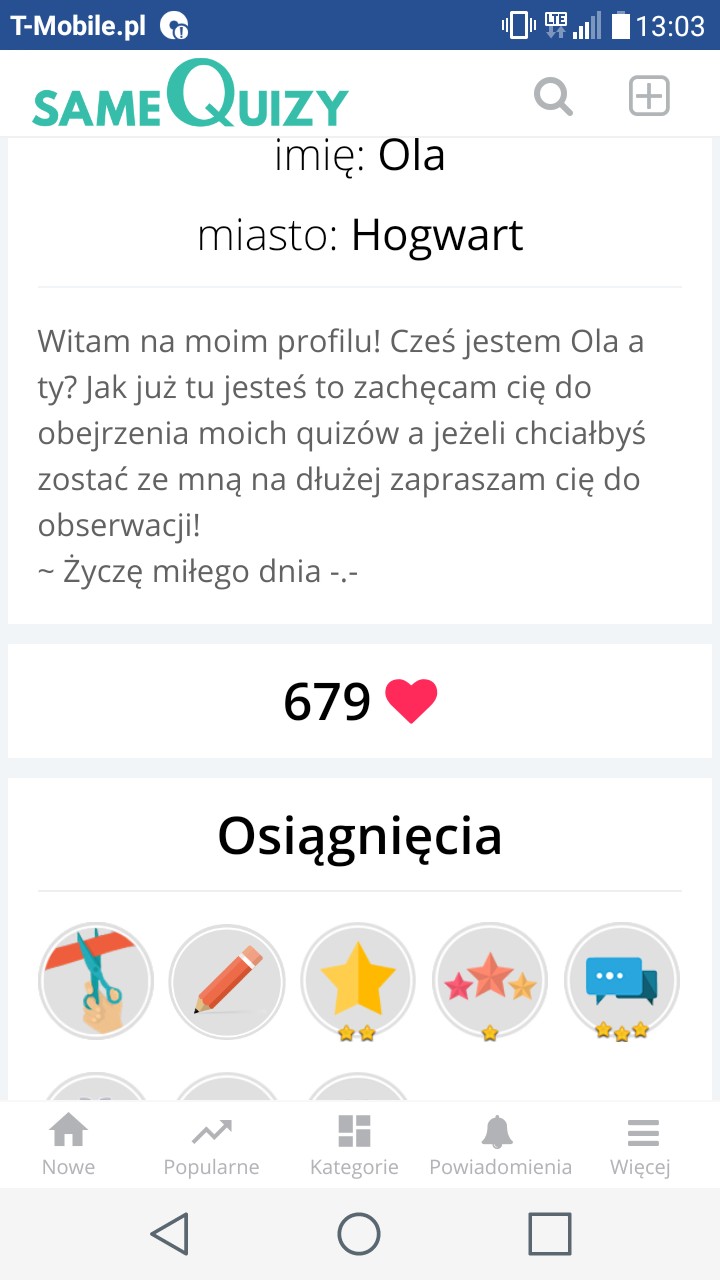This screenshot has height=1280, width=720.
Task: Tap the scissors ribbon achievement badge
Action: (x=96, y=980)
